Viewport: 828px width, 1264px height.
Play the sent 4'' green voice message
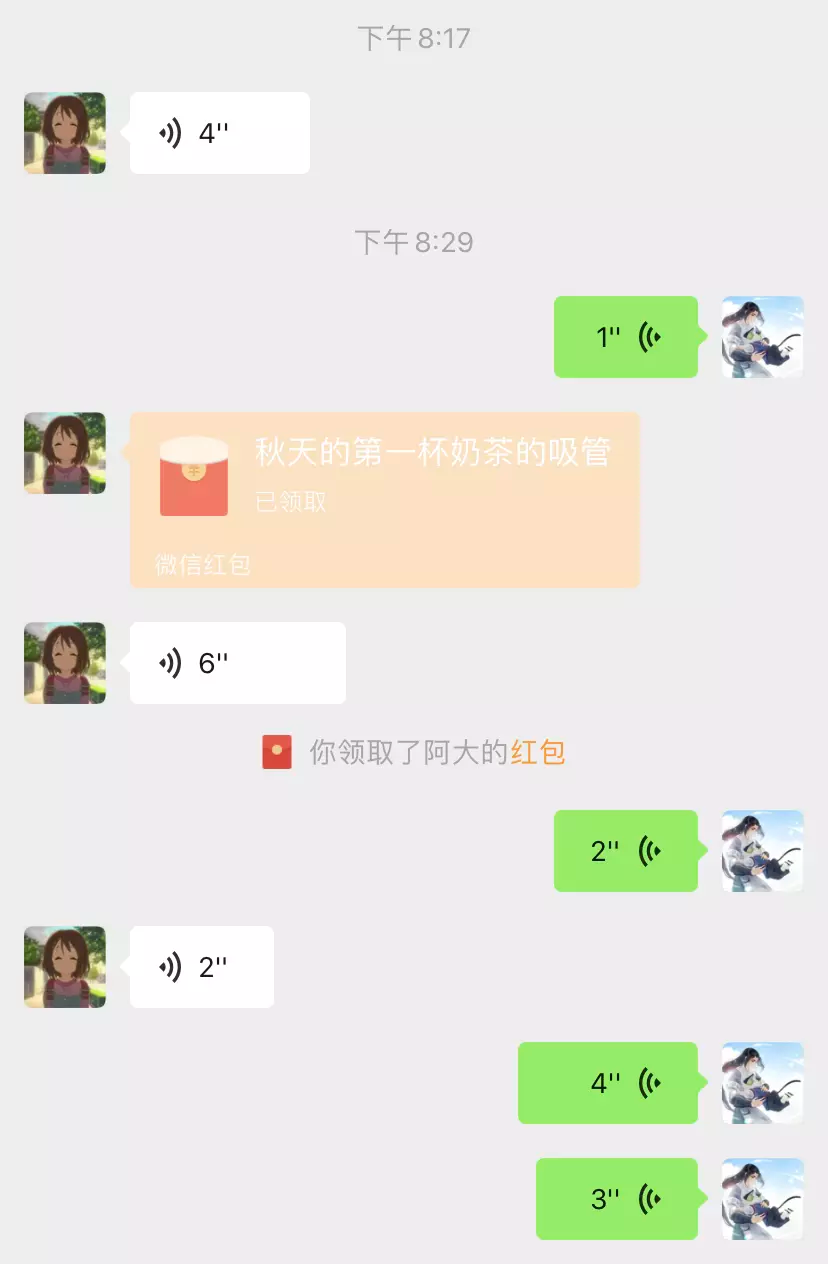(607, 1083)
